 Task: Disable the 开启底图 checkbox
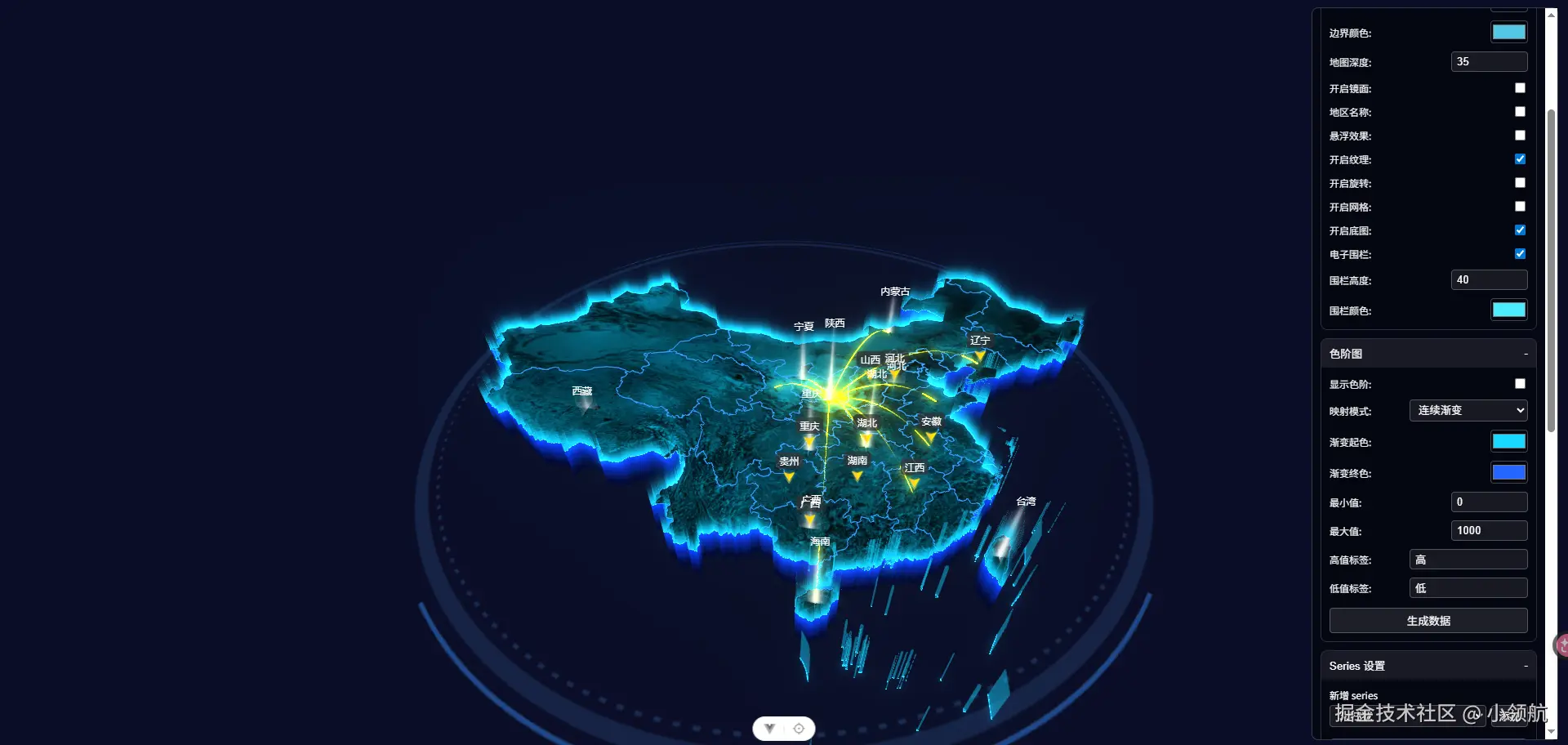click(1520, 230)
